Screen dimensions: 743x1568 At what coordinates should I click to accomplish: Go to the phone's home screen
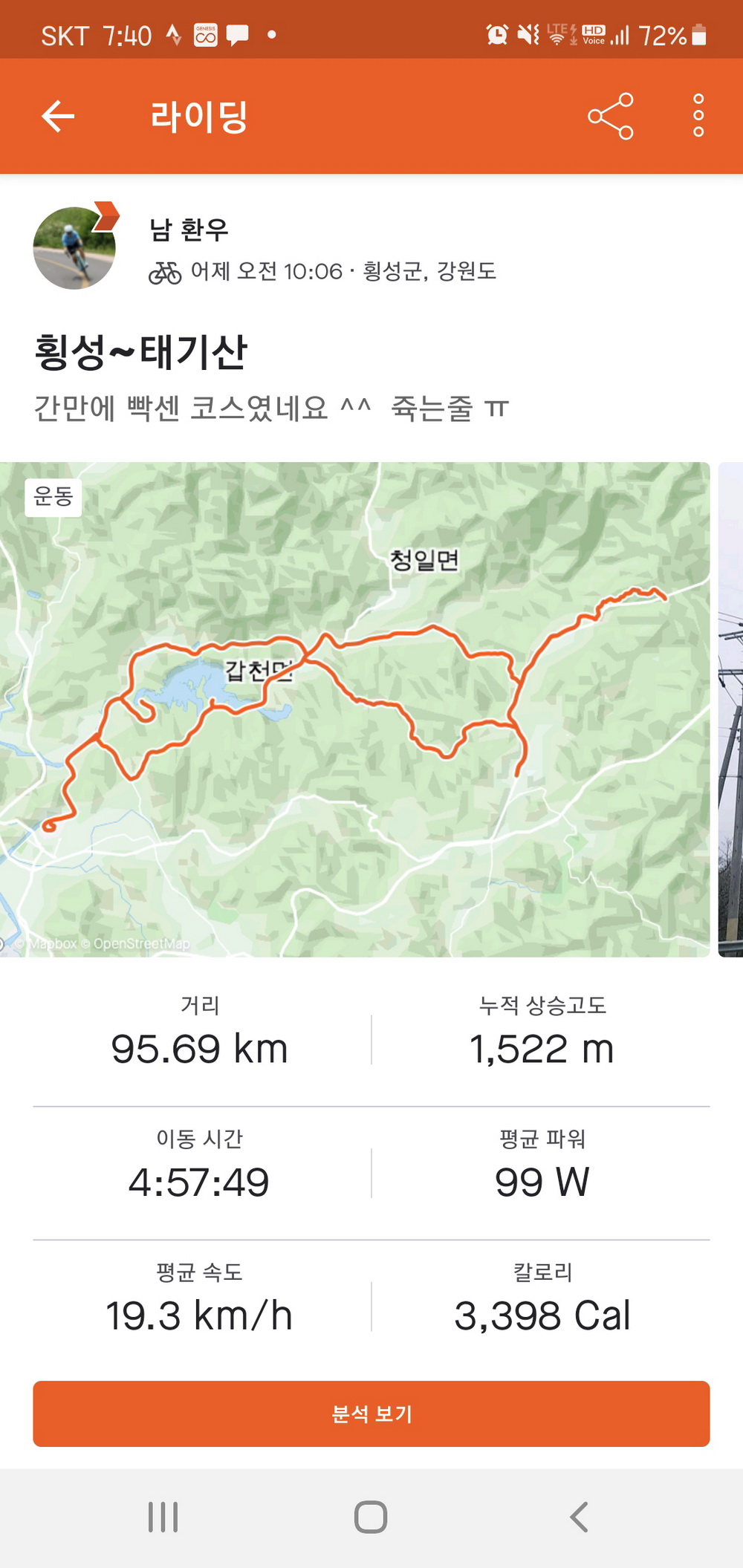coord(371,1517)
